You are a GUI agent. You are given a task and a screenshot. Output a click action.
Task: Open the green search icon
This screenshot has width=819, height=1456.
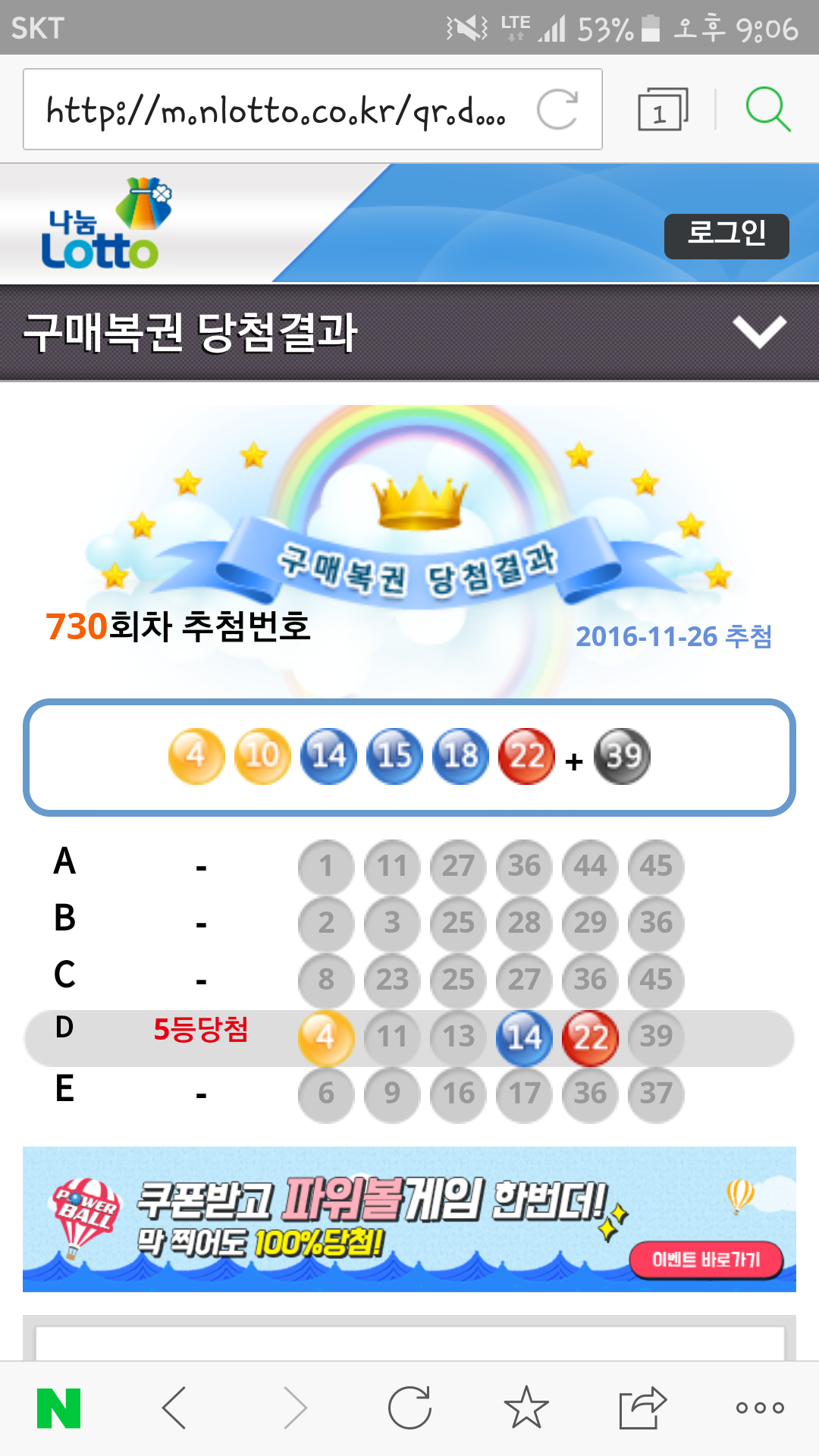click(767, 110)
